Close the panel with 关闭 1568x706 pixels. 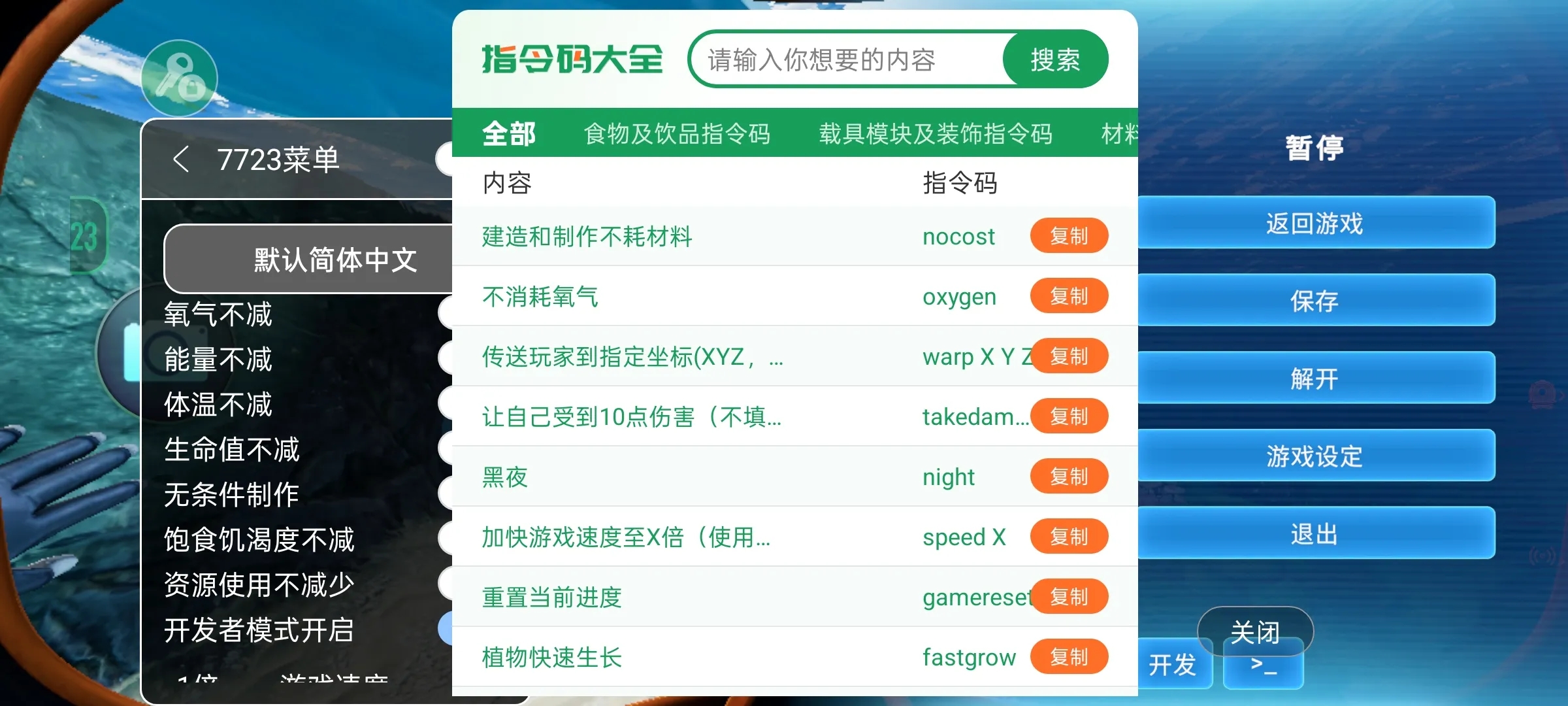tap(1255, 631)
